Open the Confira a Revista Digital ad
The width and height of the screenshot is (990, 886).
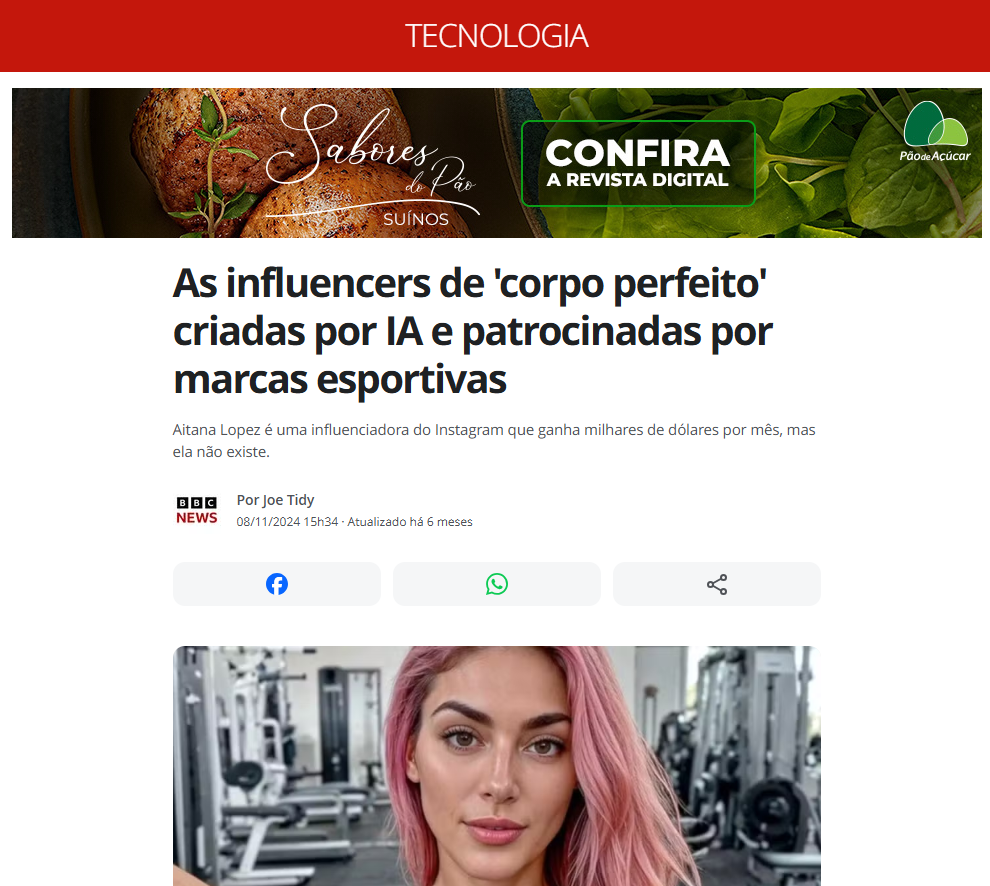tap(637, 163)
